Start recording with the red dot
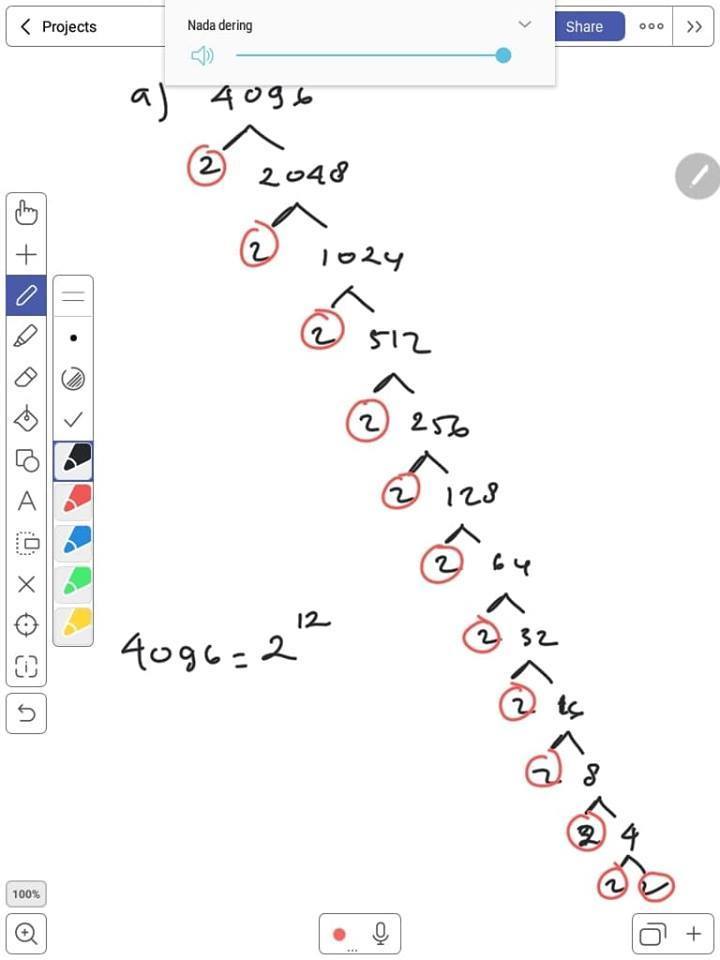This screenshot has width=720, height=960. [339, 934]
